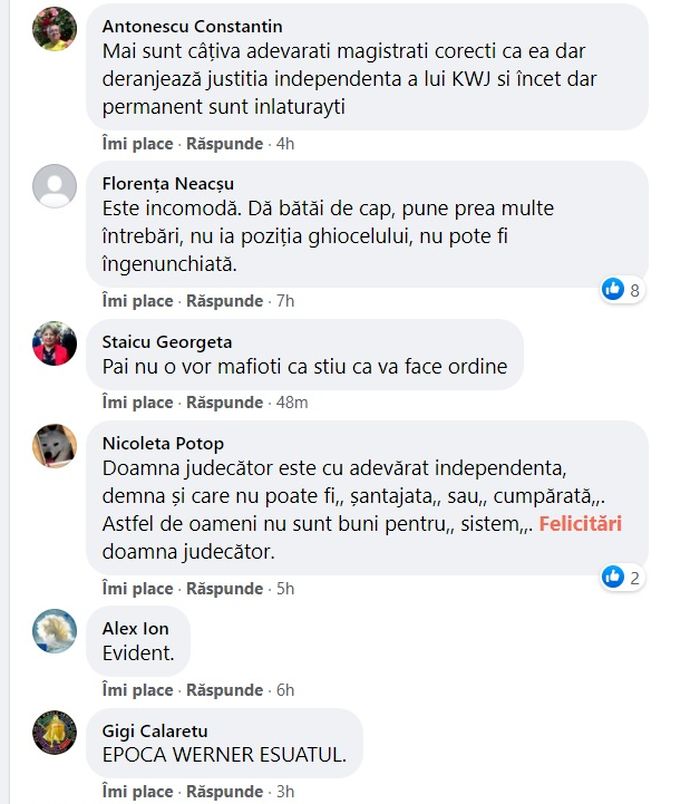Reply to Gigi Calaretu's comment
700x804 pixels.
click(225, 792)
